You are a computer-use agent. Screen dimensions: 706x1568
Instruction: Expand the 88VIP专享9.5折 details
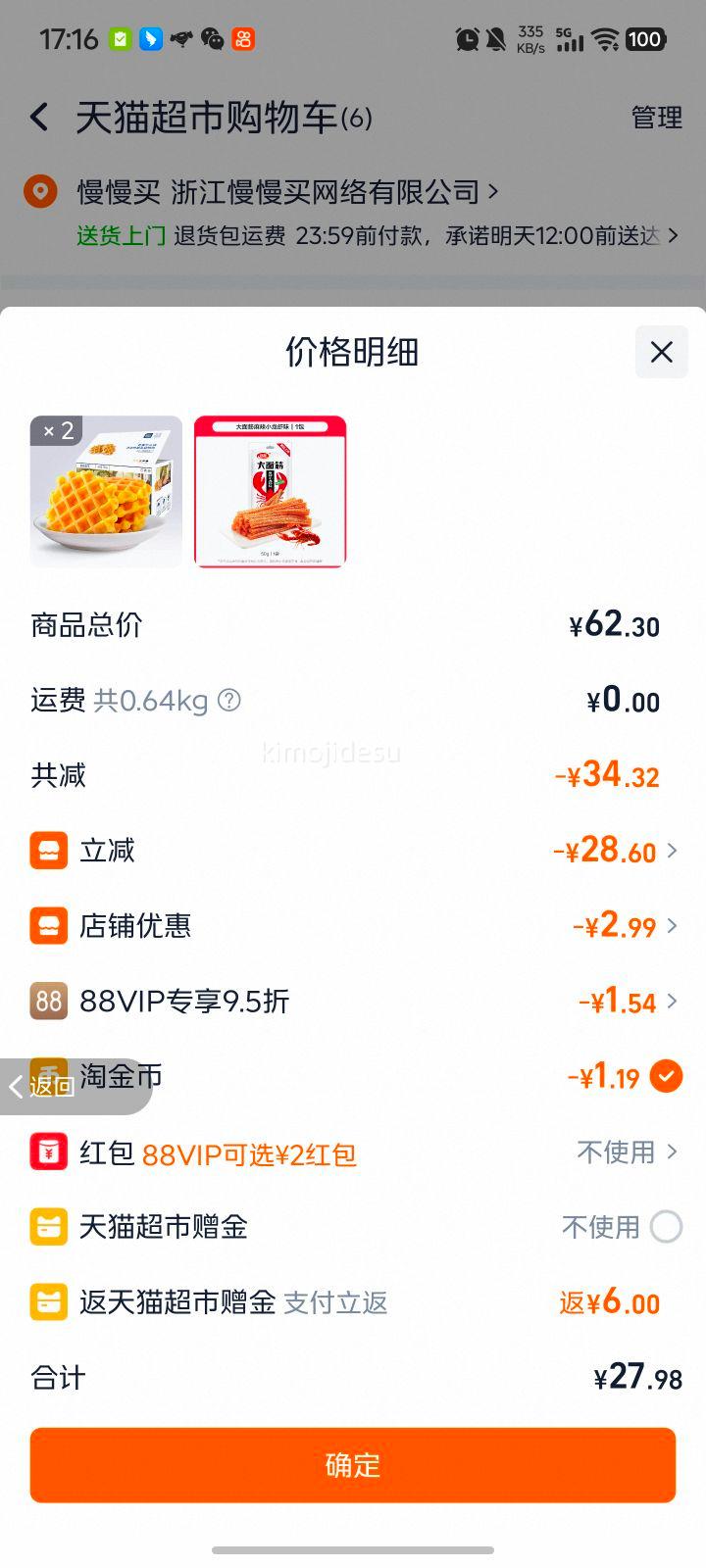pyautogui.click(x=672, y=1001)
